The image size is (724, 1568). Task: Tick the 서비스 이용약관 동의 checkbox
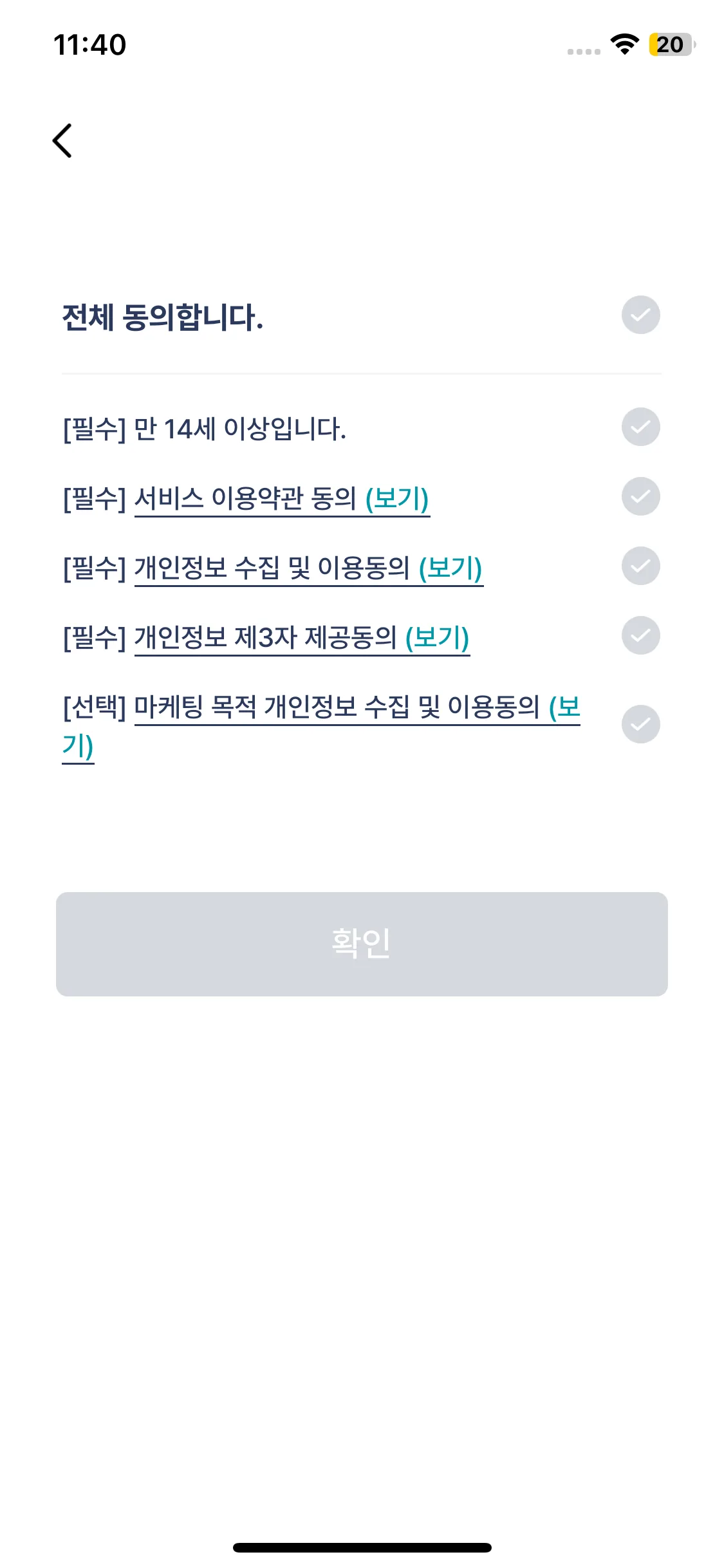[640, 497]
